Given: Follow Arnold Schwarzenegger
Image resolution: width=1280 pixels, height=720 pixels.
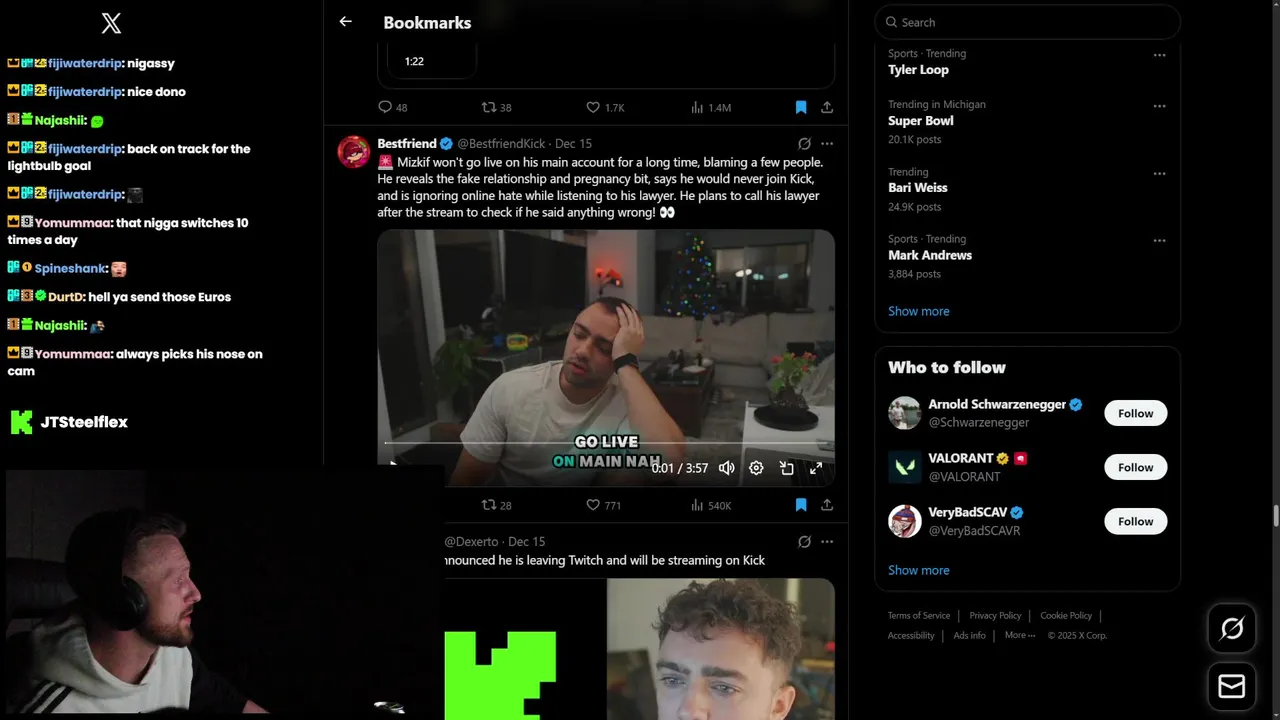Looking at the screenshot, I should pyautogui.click(x=1135, y=413).
